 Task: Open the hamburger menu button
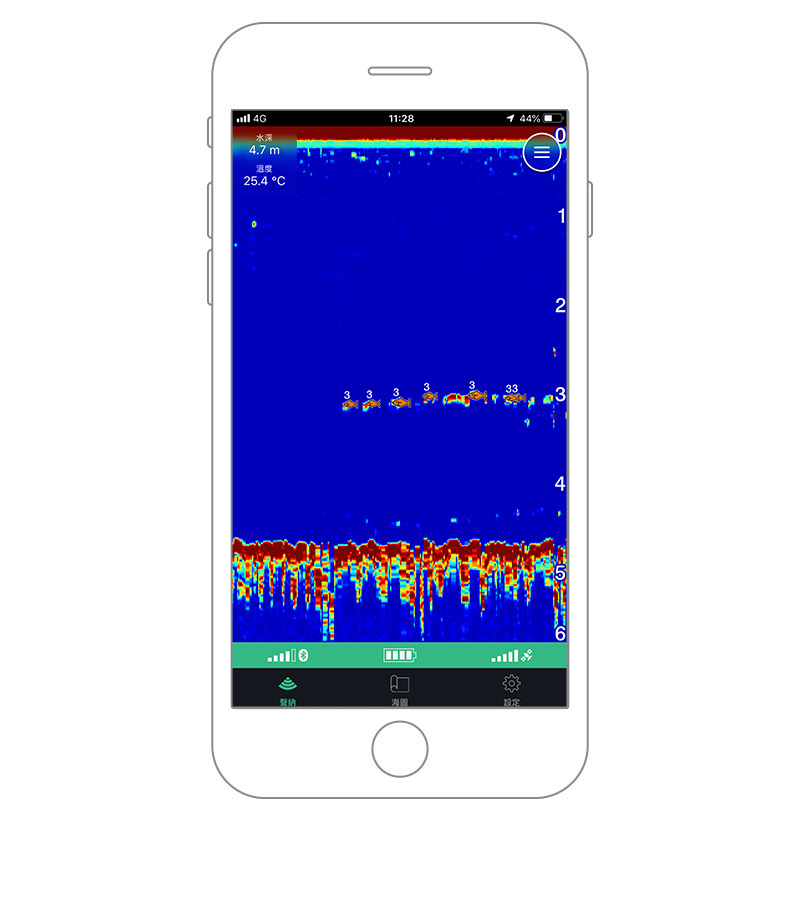(541, 152)
